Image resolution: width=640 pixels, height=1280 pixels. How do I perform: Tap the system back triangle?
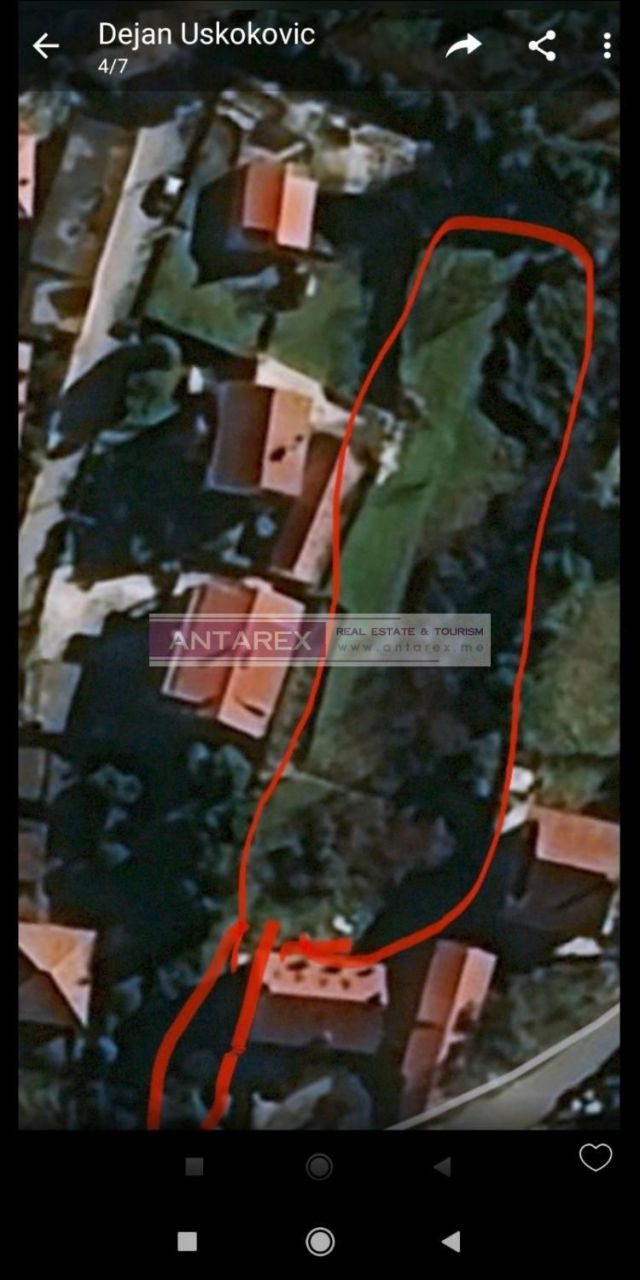coord(451,1242)
